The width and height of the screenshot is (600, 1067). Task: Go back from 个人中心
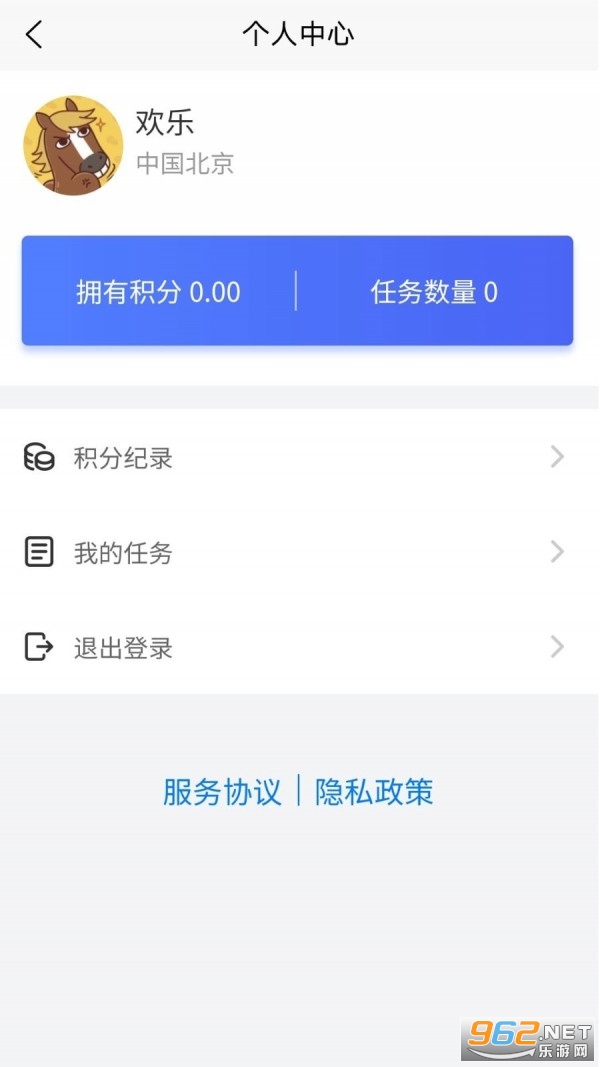(x=35, y=35)
